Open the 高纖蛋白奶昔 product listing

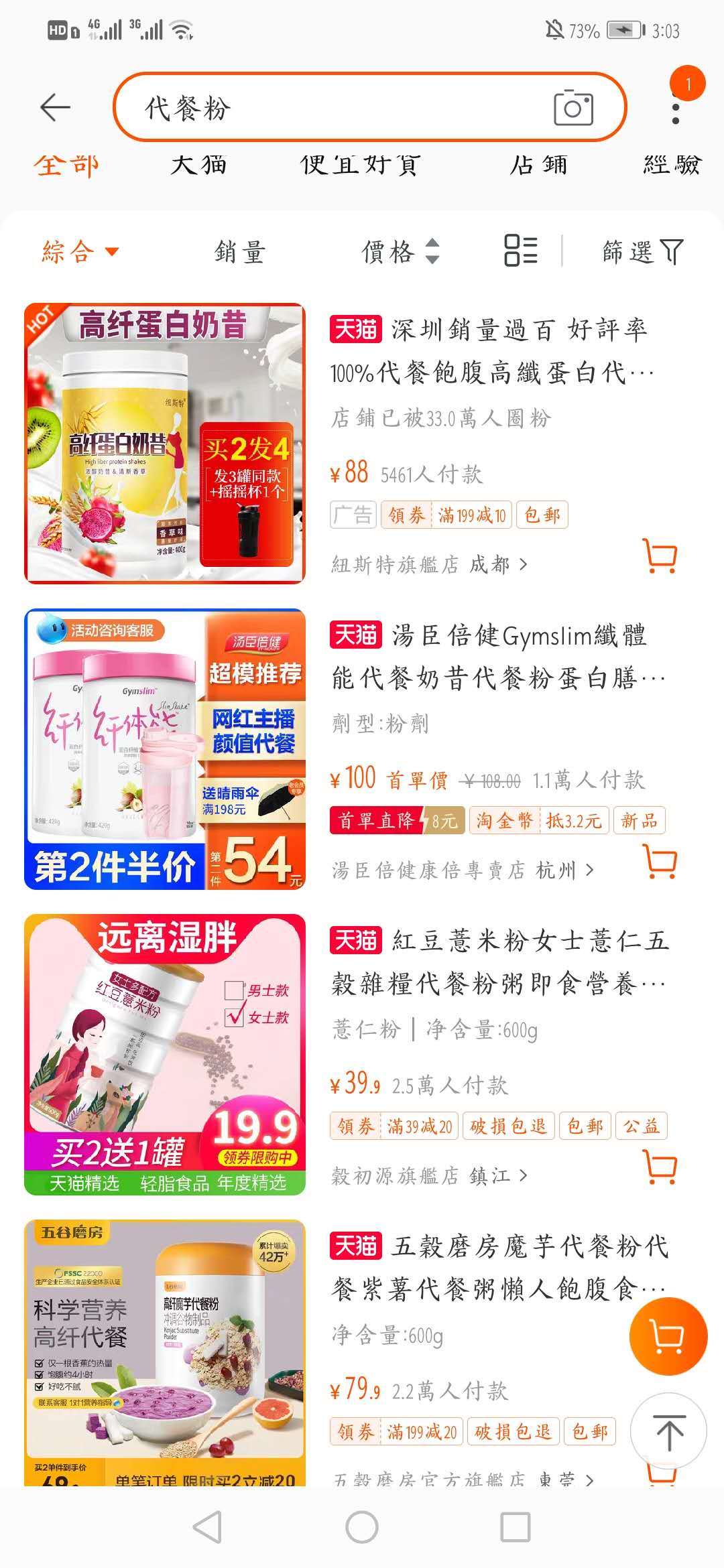click(165, 443)
